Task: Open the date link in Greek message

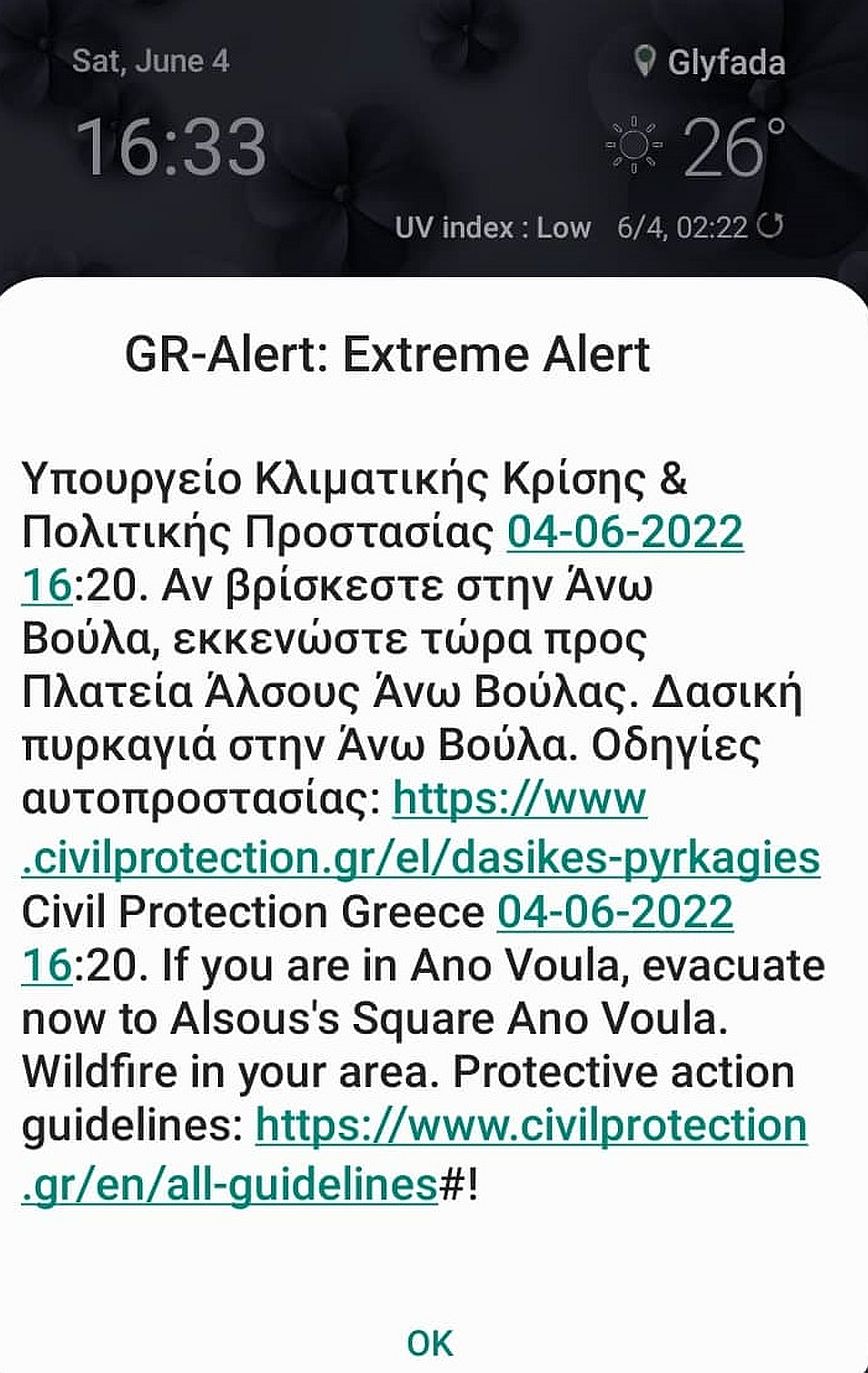Action: 625,533
